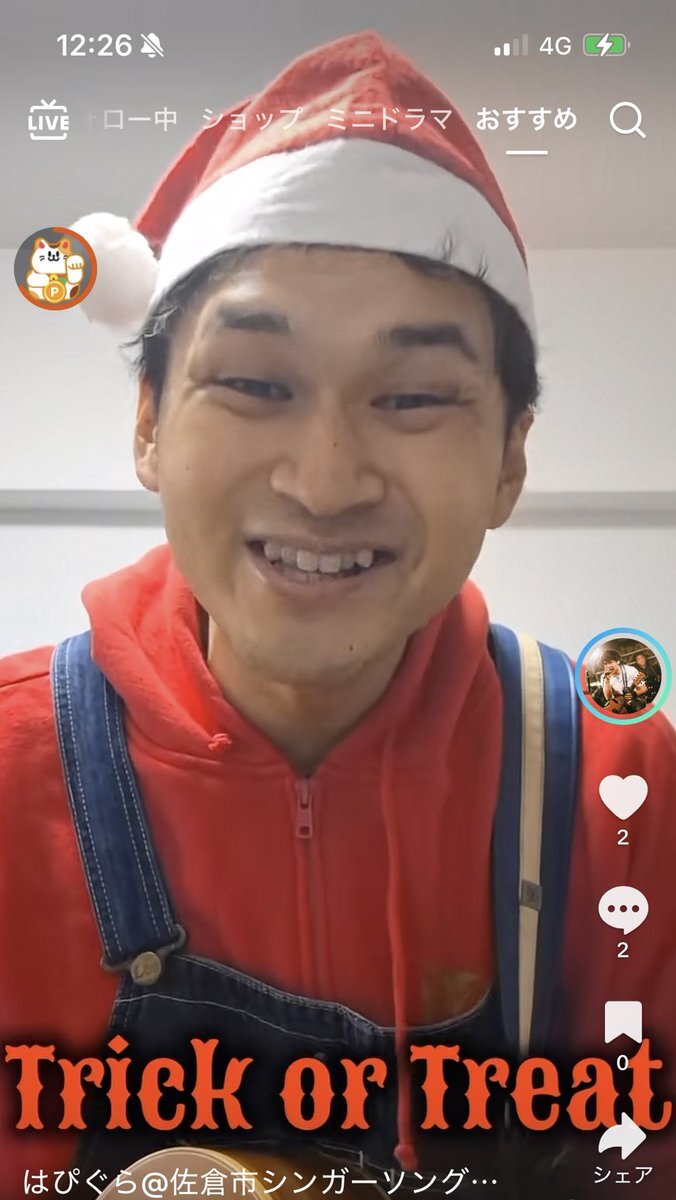
Task: Switch to the ショップ tab
Action: (251, 120)
